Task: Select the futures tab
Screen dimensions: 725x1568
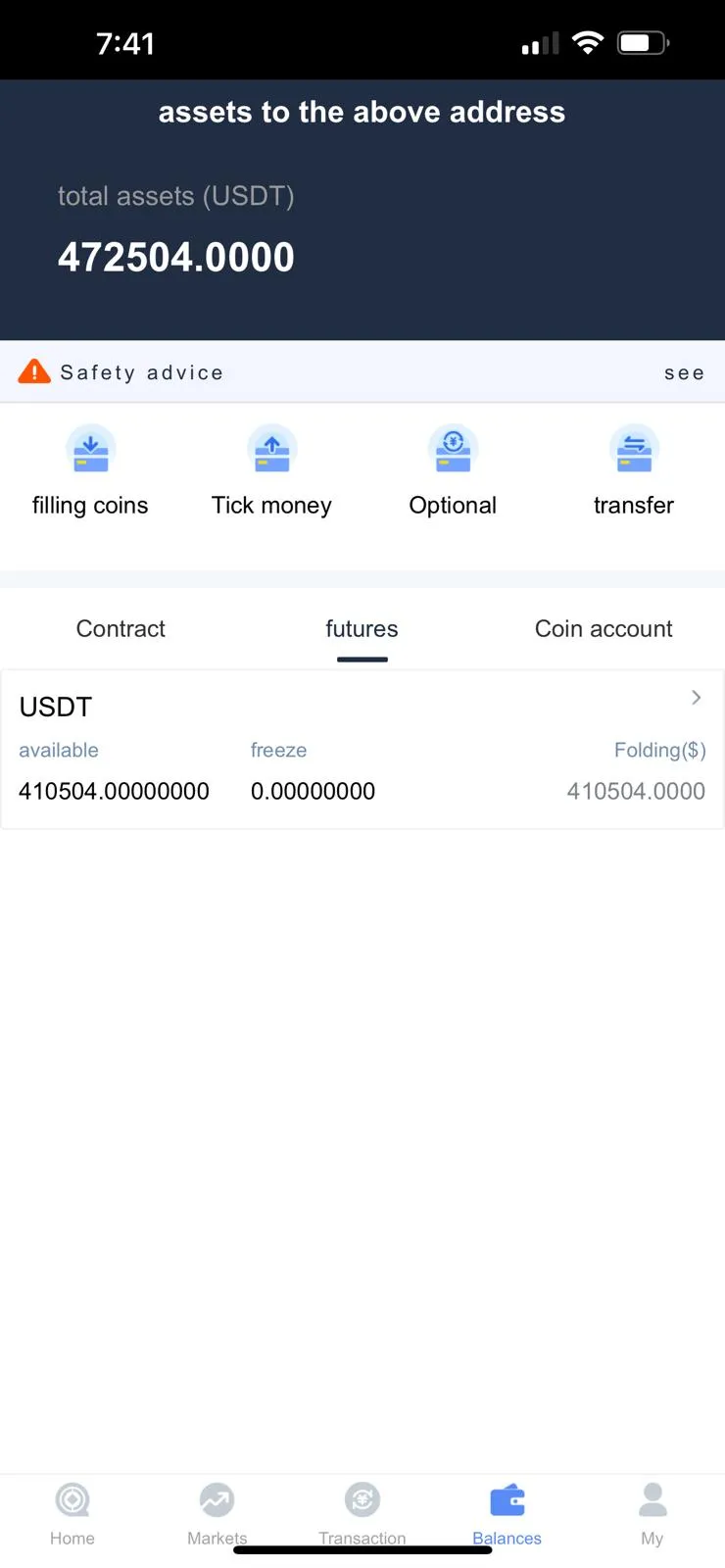Action: click(362, 629)
